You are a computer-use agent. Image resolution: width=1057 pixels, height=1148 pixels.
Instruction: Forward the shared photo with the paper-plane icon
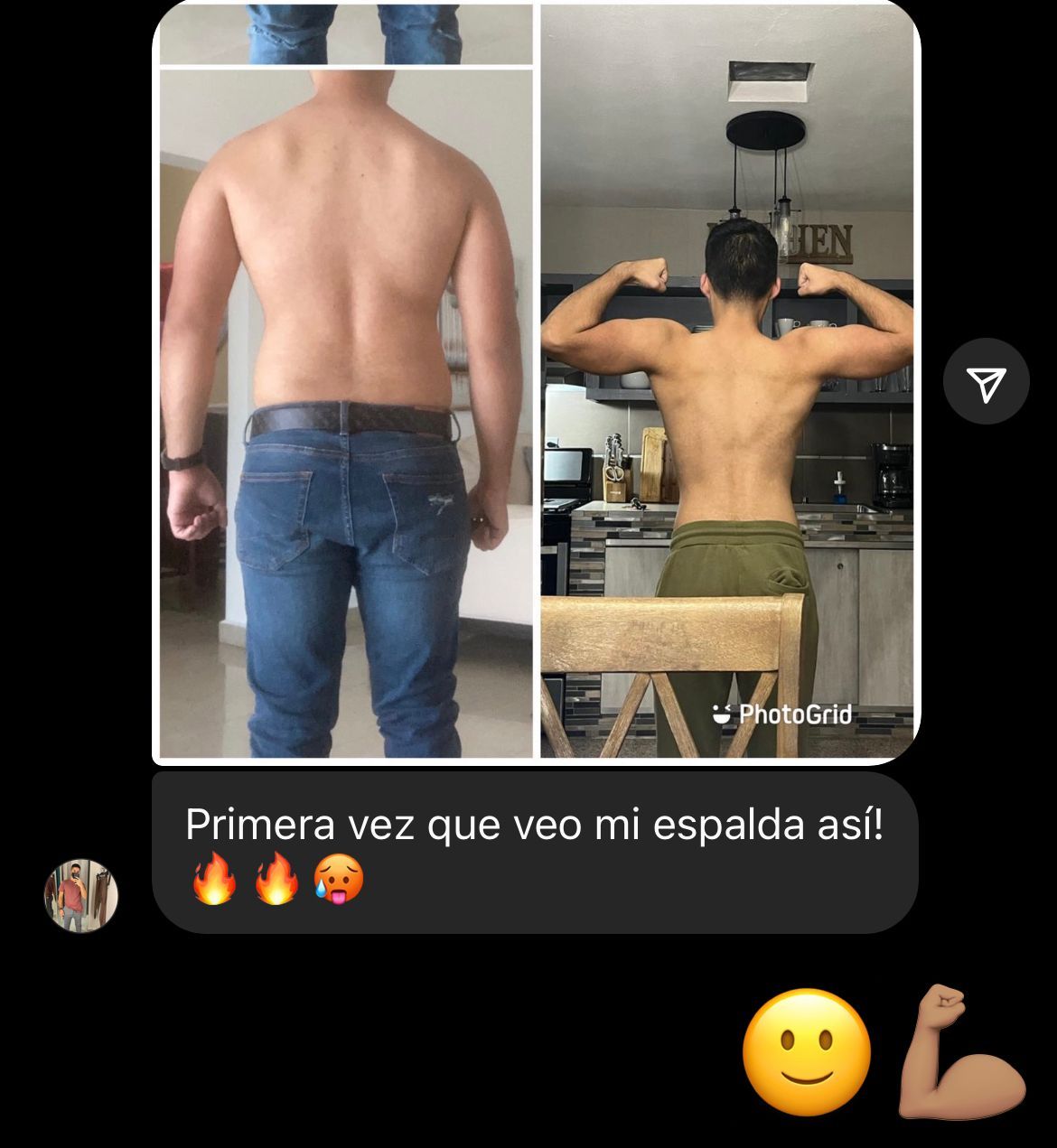click(x=986, y=382)
